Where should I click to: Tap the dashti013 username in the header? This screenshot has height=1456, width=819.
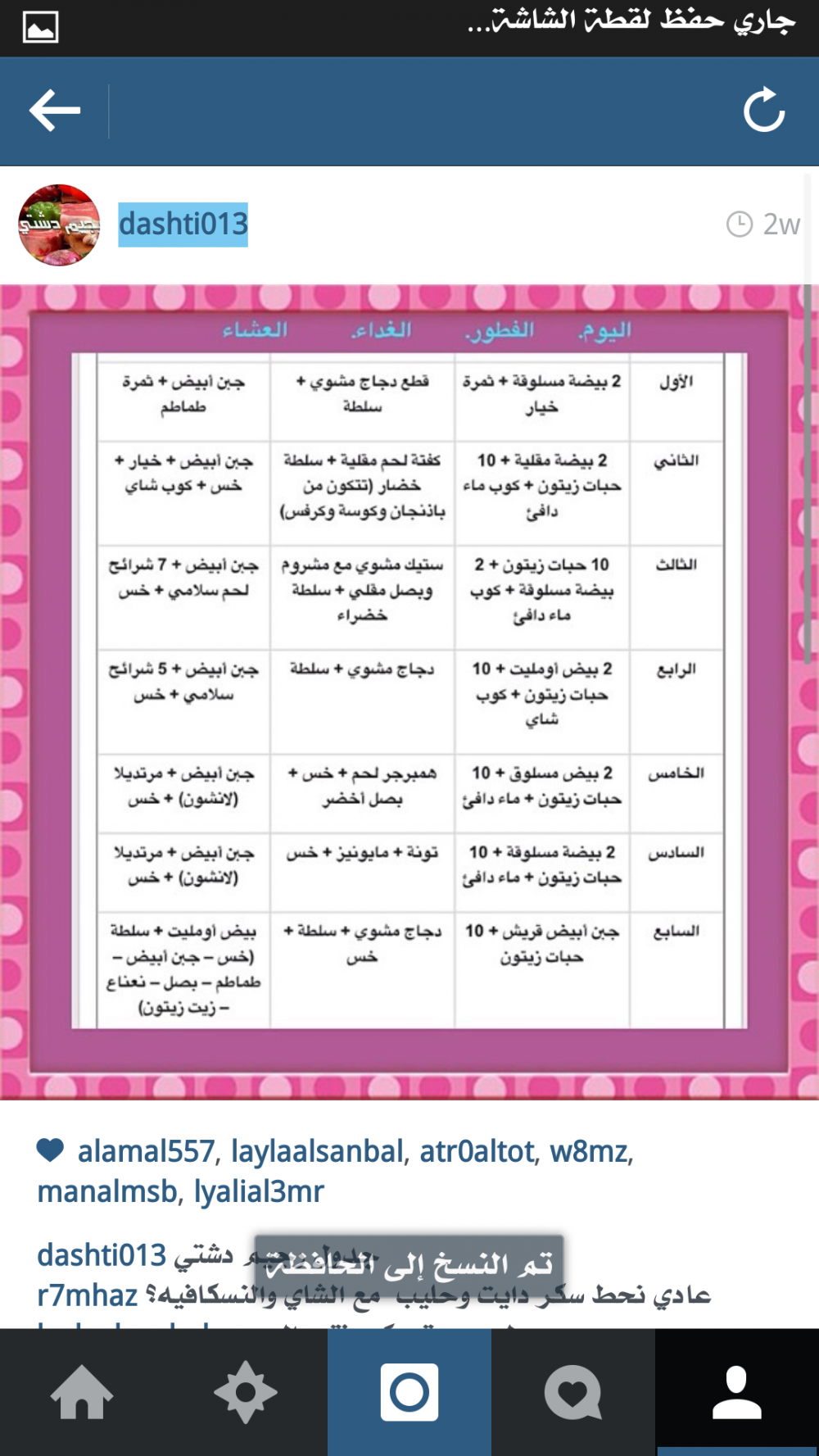click(183, 224)
